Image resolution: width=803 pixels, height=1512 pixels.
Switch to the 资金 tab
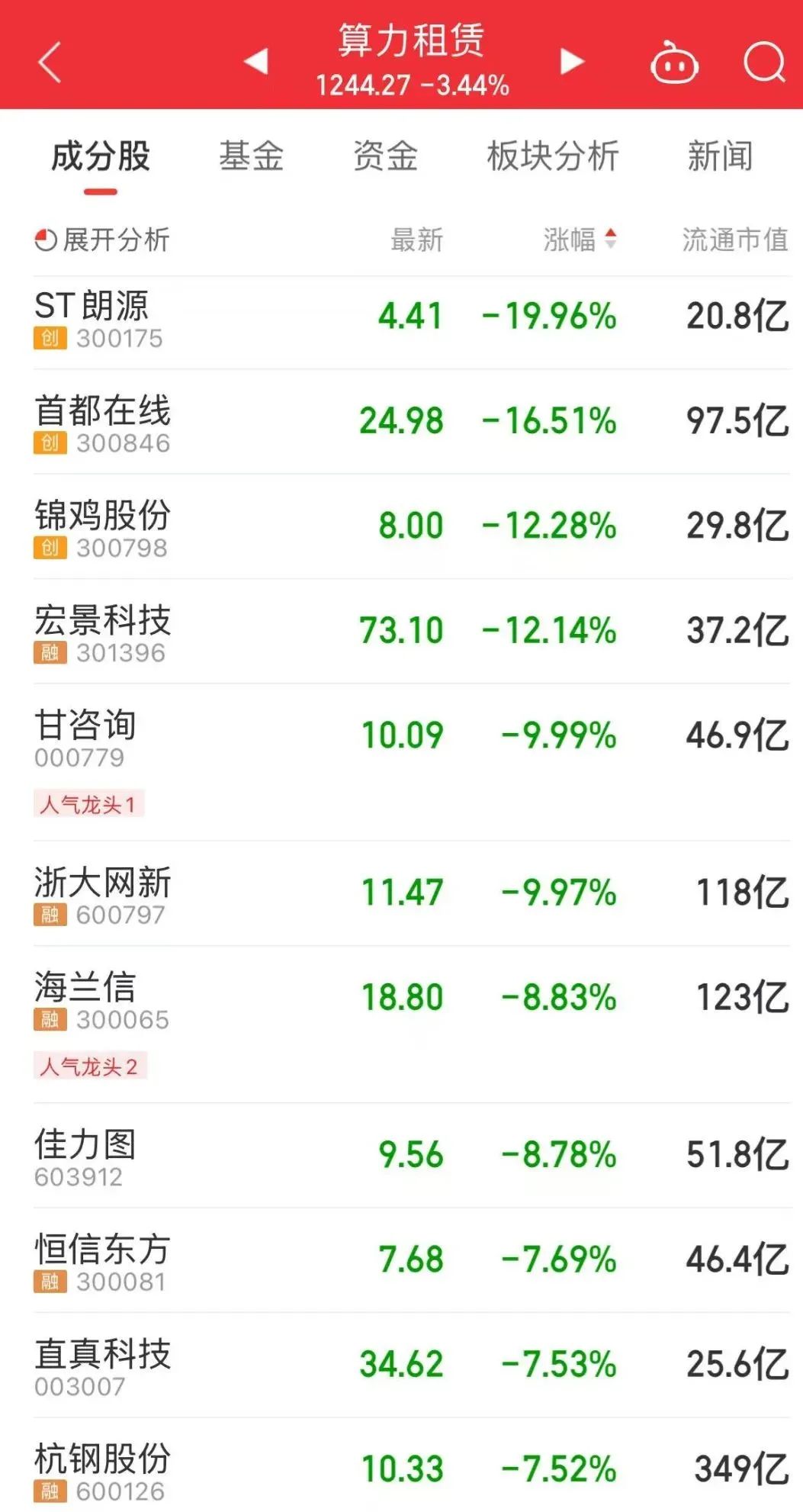tap(385, 156)
